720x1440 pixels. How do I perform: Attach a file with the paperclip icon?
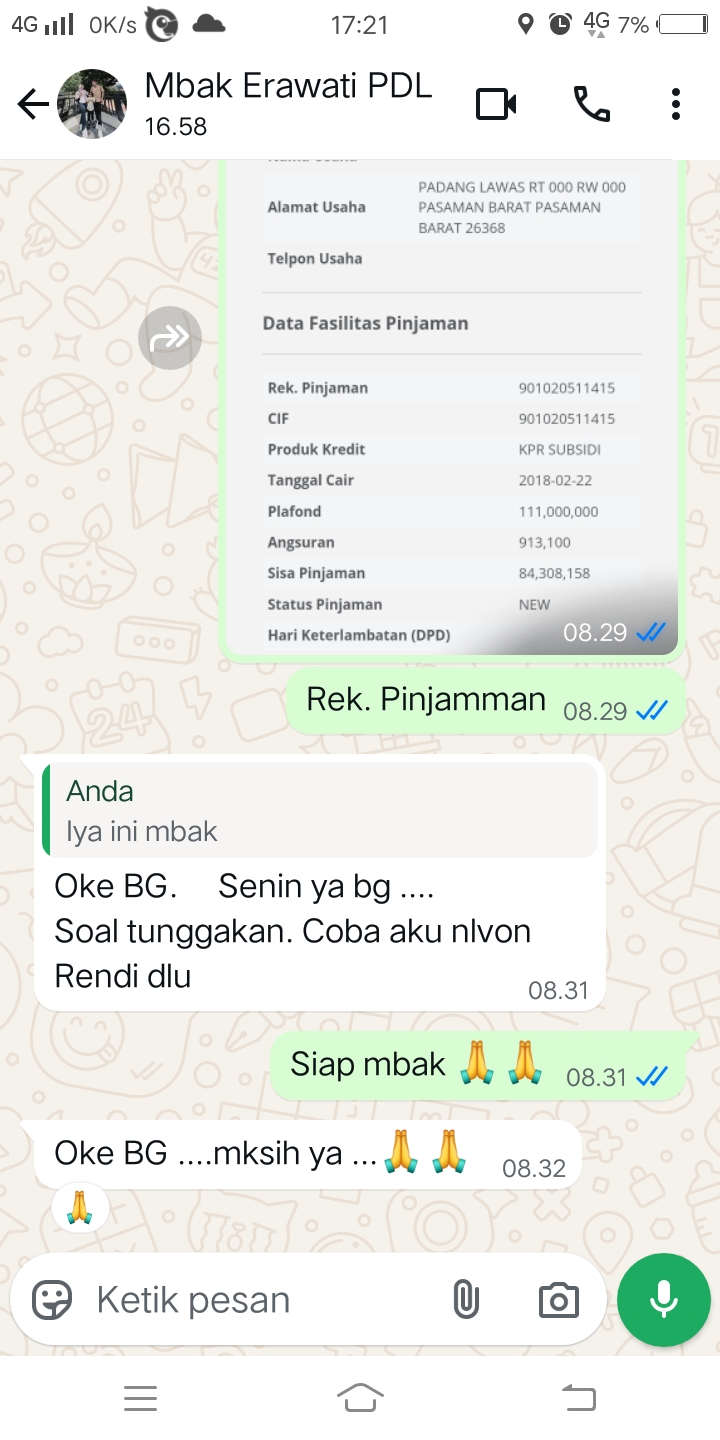tap(466, 1300)
